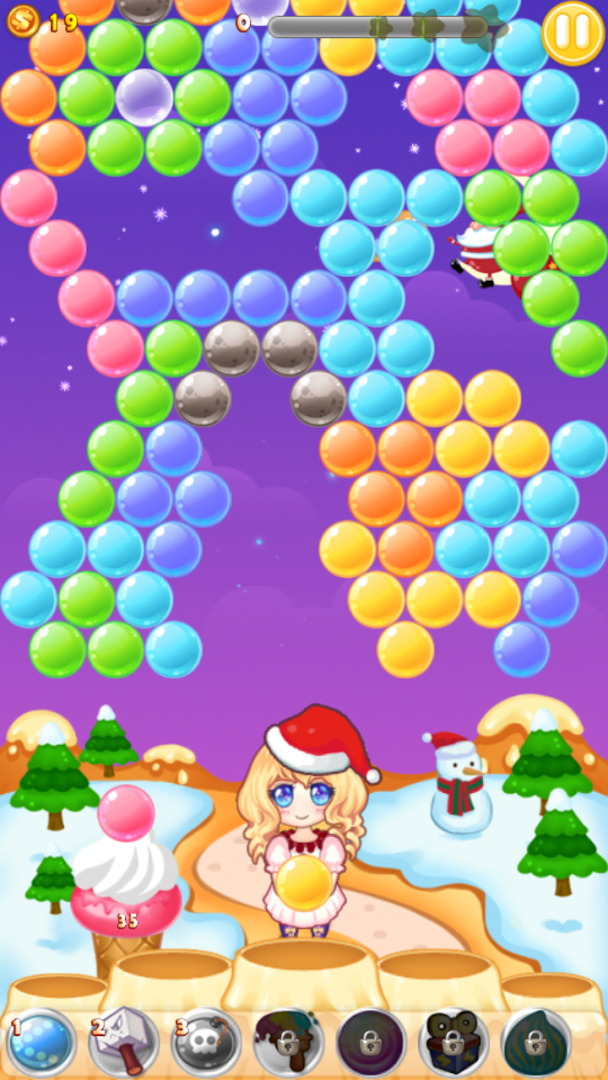Tap the locked camera box power-up
Viewport: 608px width, 1080px height.
[x=452, y=1042]
